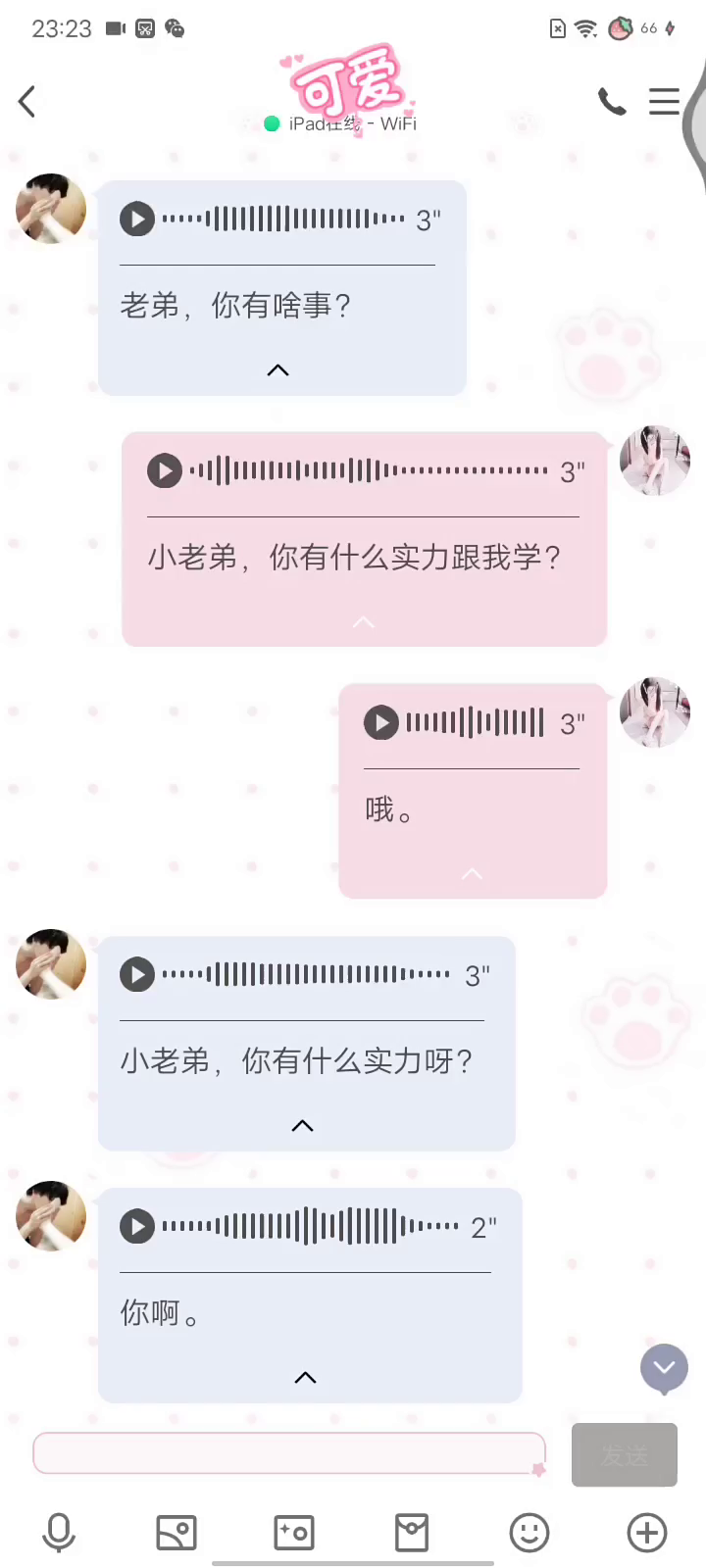Play the "哦。" voice message
Screen dimensions: 706x1568
pyautogui.click(x=381, y=723)
